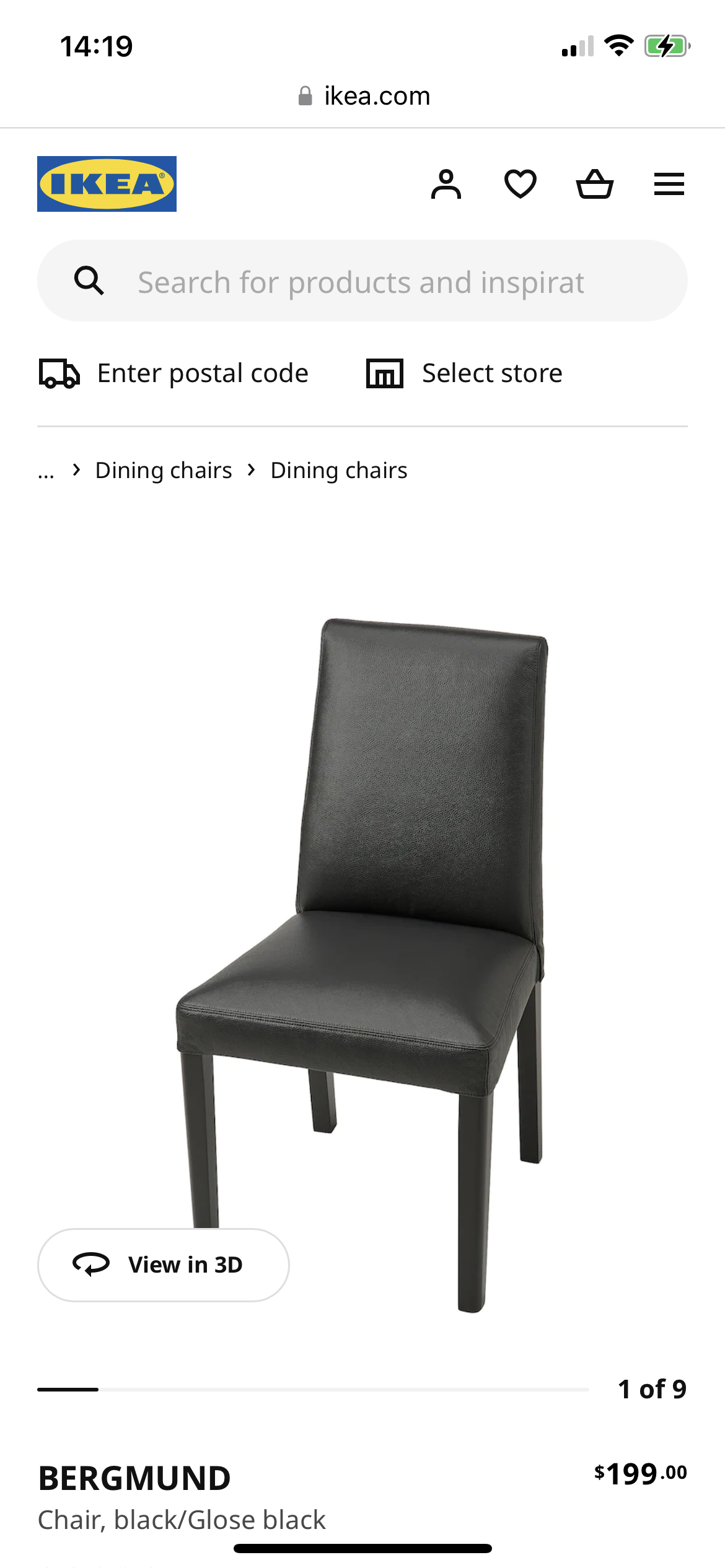725x1568 pixels.
Task: Open the hamburger menu
Action: (669, 185)
